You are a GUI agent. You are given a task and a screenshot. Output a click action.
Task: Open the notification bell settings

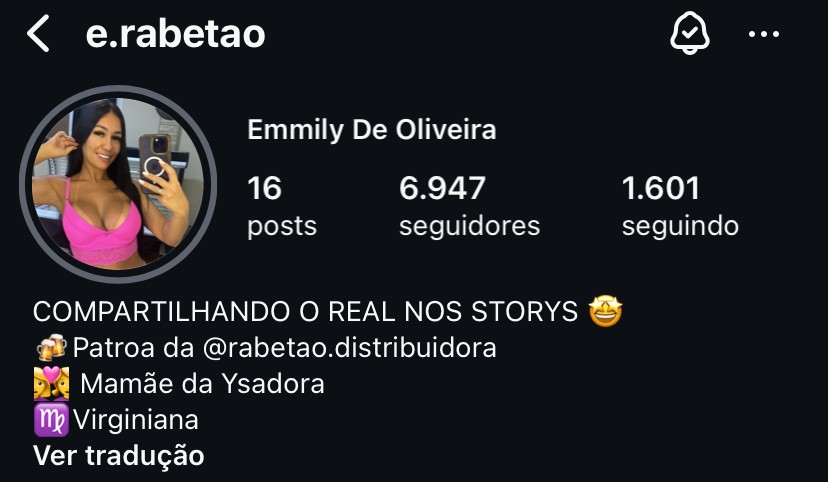[689, 35]
